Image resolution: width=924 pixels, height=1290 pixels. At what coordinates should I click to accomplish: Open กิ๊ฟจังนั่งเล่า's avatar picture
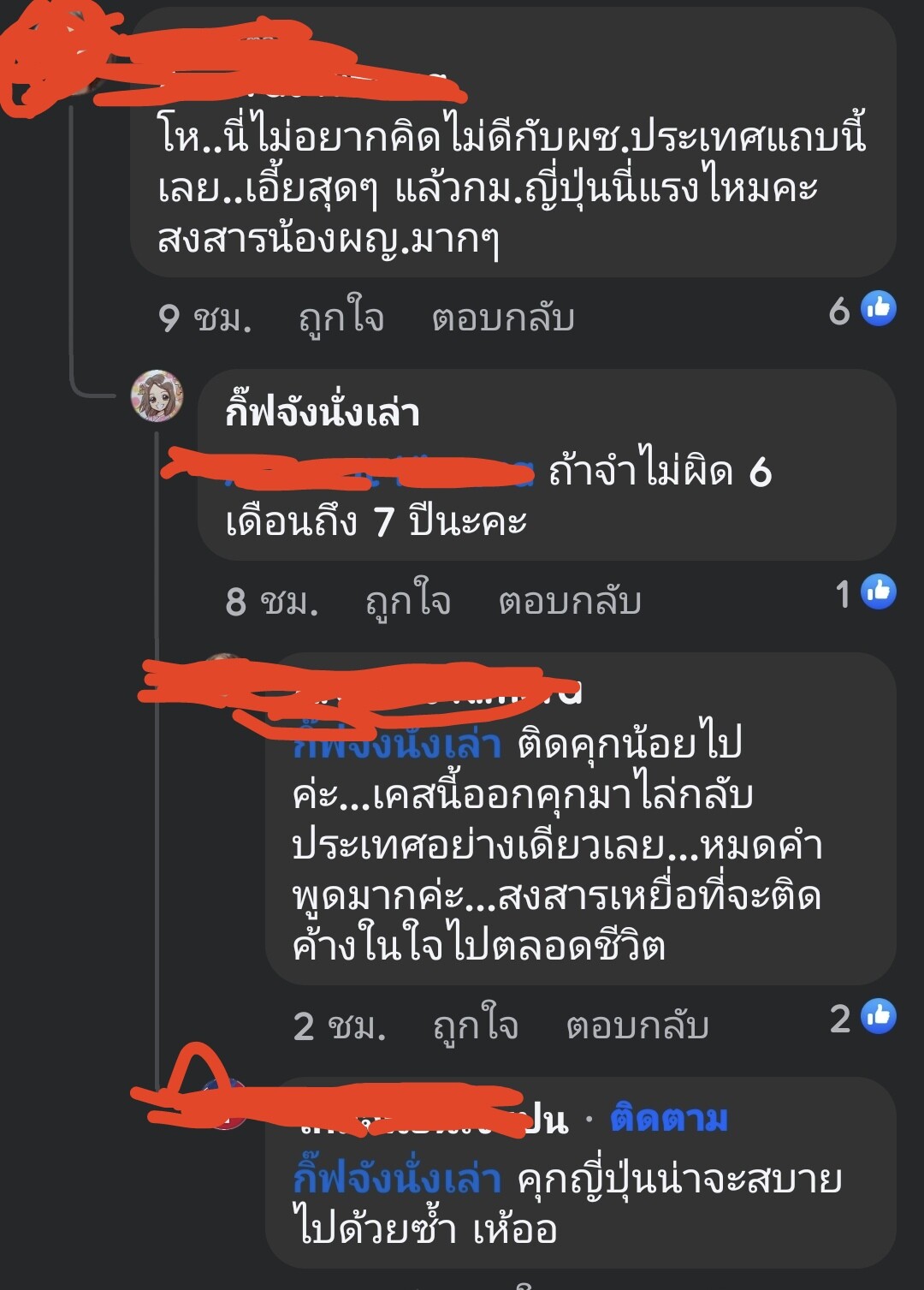pos(157,396)
